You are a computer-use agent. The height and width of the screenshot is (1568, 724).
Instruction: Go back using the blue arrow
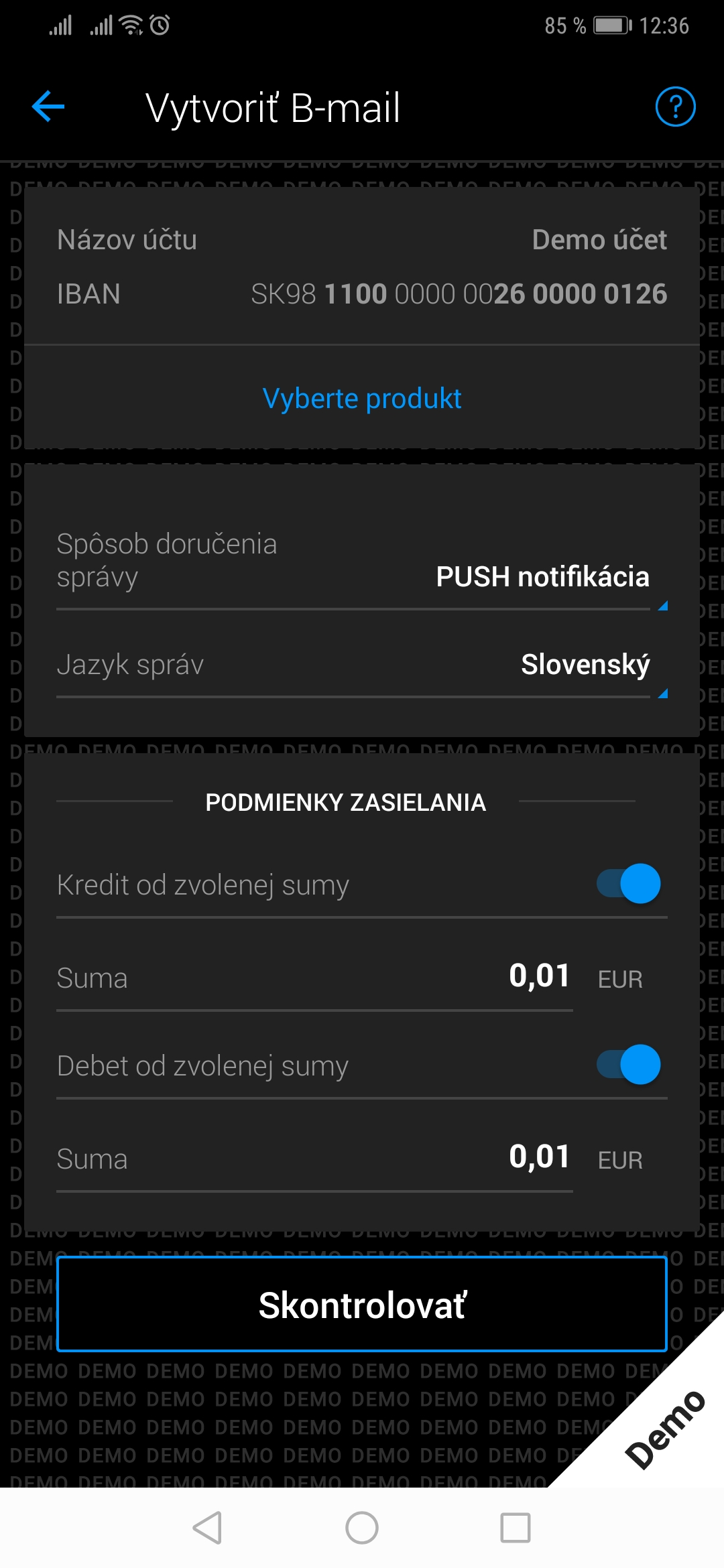click(x=48, y=107)
